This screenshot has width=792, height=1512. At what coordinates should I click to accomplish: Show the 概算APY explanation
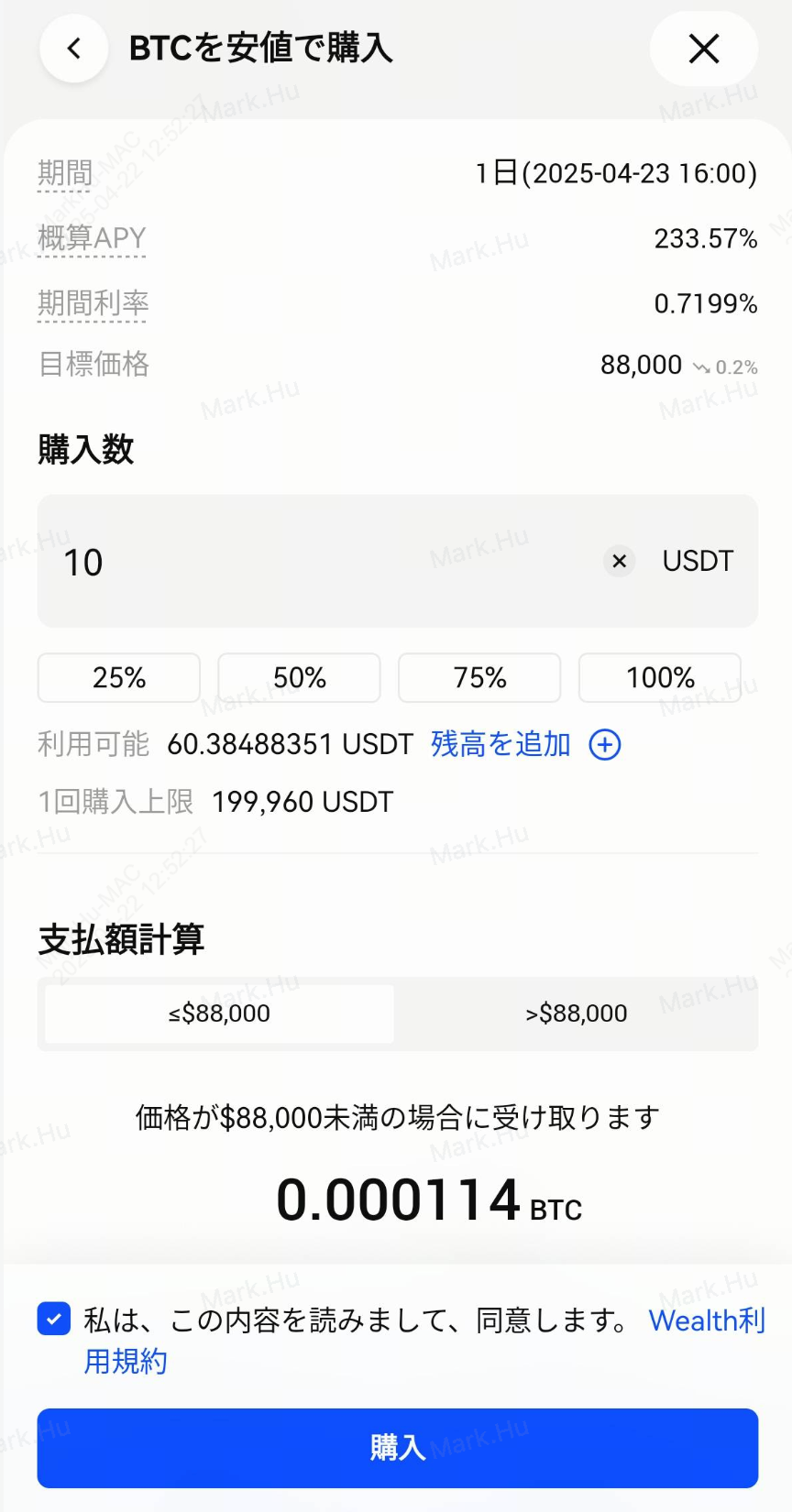click(x=92, y=238)
